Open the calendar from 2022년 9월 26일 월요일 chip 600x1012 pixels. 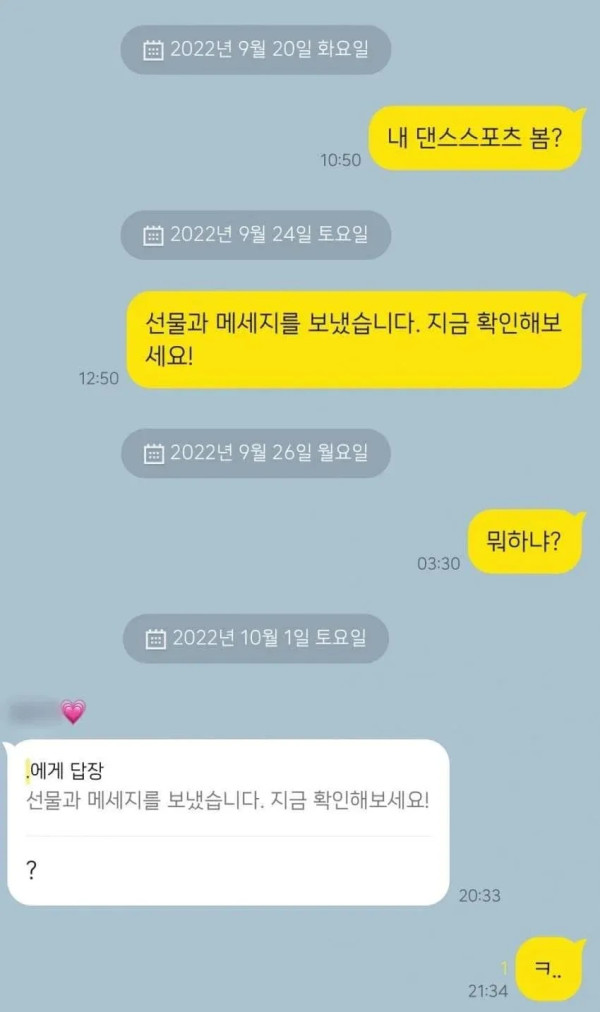coord(154,453)
